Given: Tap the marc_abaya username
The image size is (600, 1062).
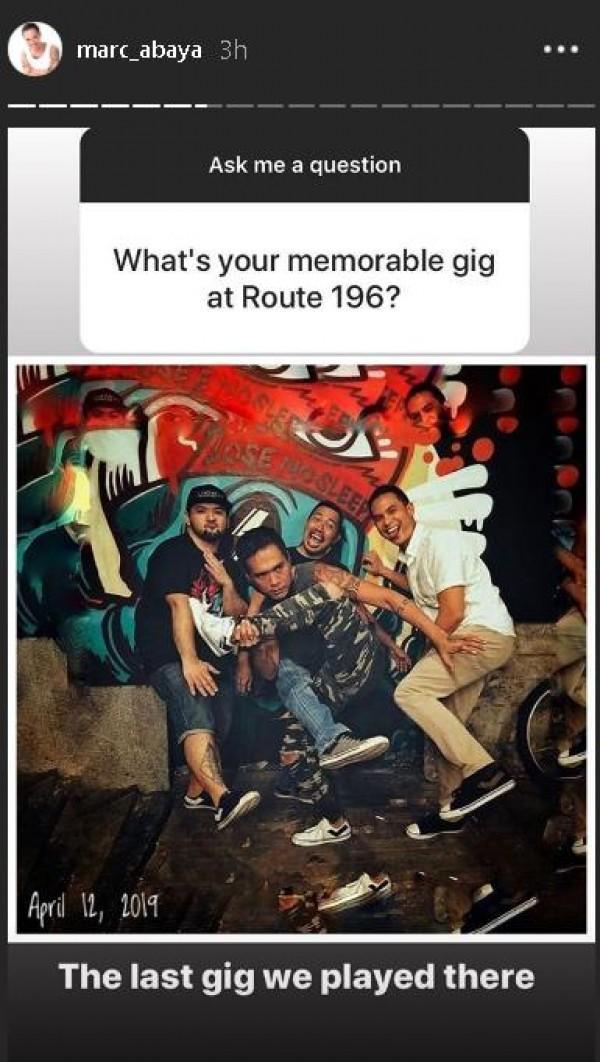Looking at the screenshot, I should (x=141, y=50).
